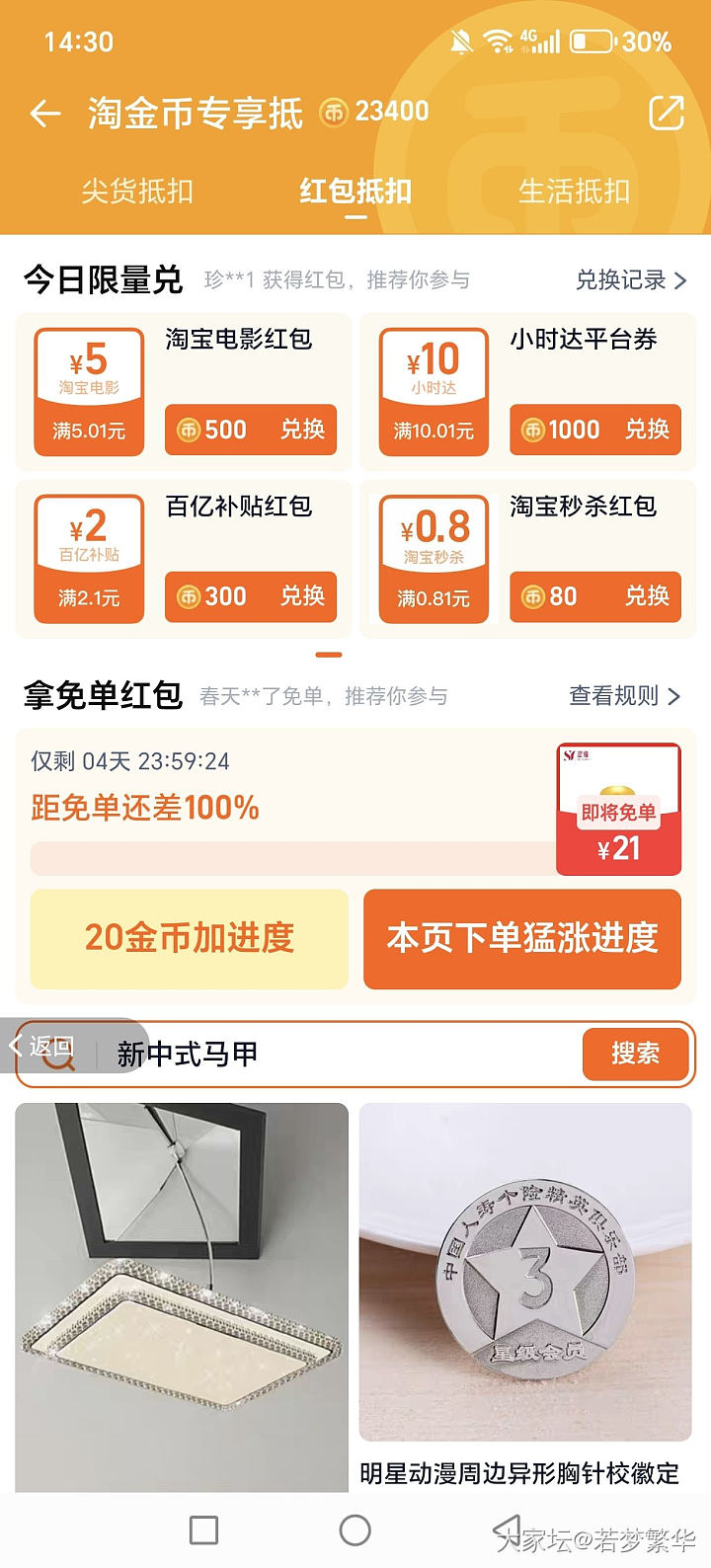Select the 红包抵扣 tab
Viewport: 711px width, 1568px height.
(x=355, y=192)
